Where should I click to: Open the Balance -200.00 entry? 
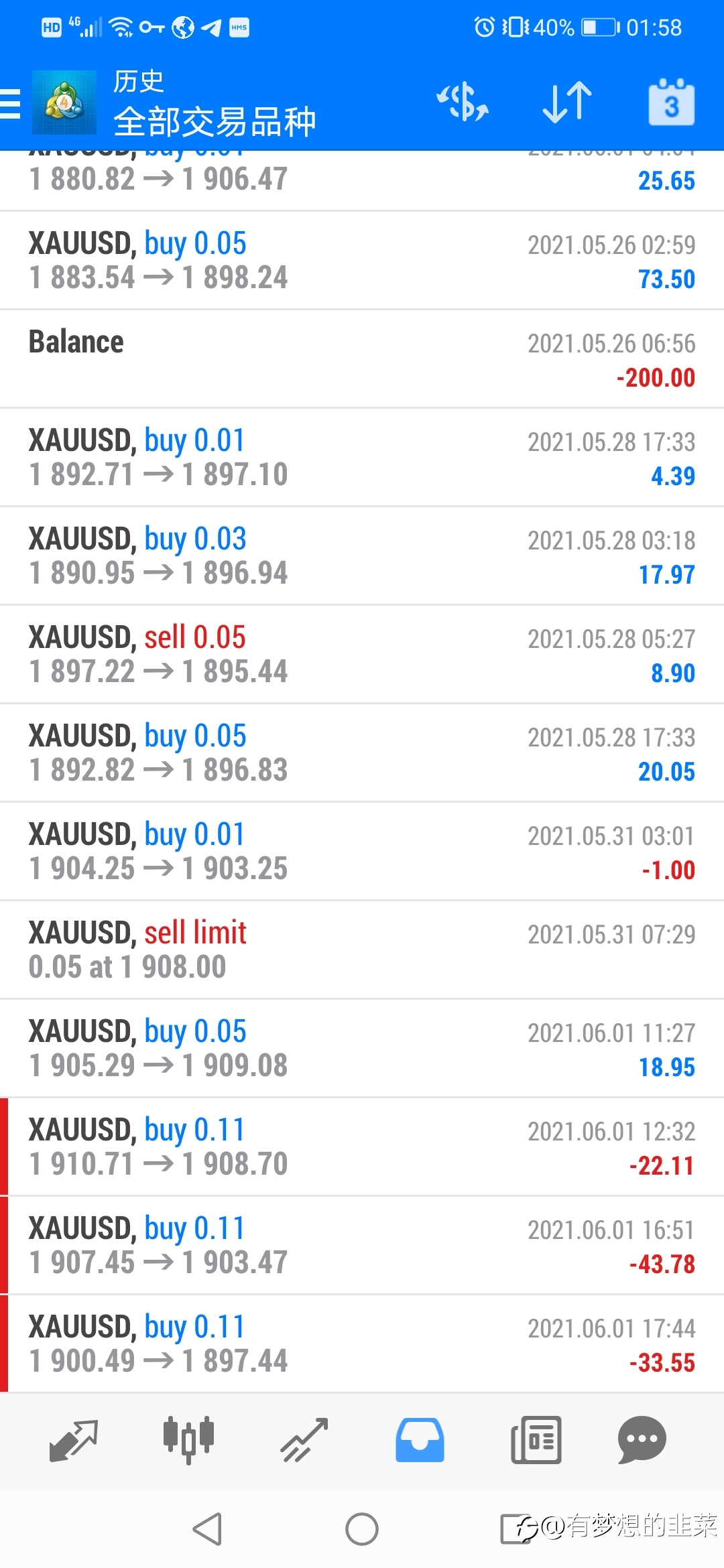click(362, 359)
